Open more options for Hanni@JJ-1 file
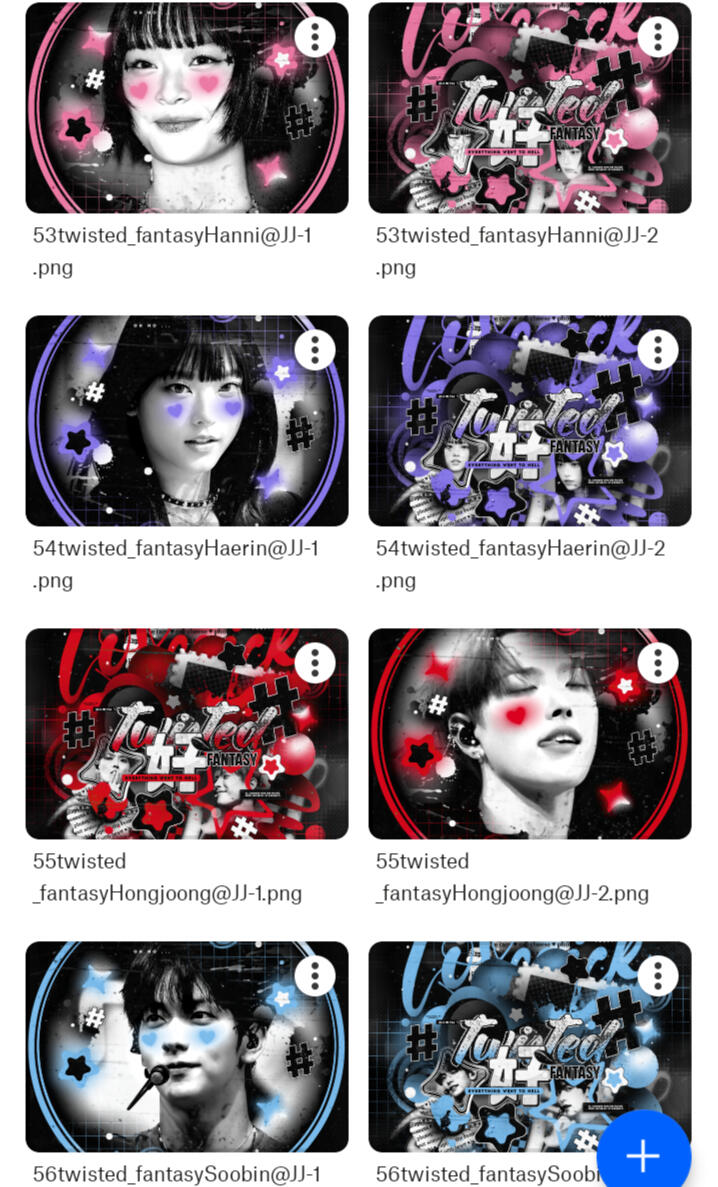The height and width of the screenshot is (1187, 718). (315, 37)
